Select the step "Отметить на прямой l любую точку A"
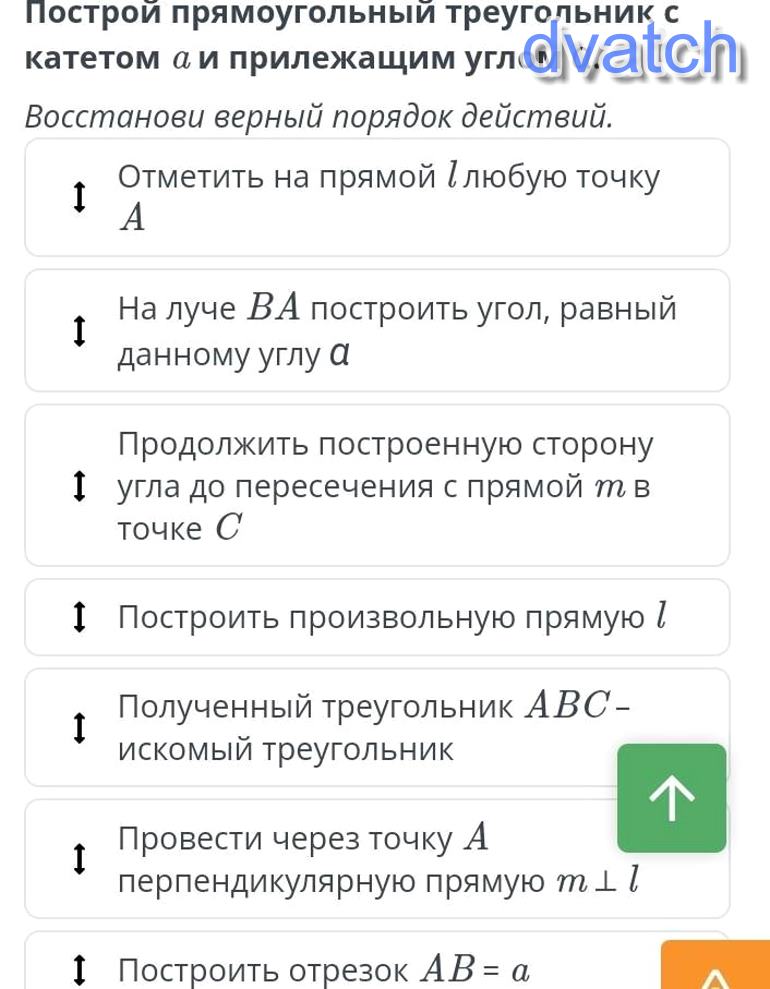Viewport: 770px width, 989px height. coord(377,198)
